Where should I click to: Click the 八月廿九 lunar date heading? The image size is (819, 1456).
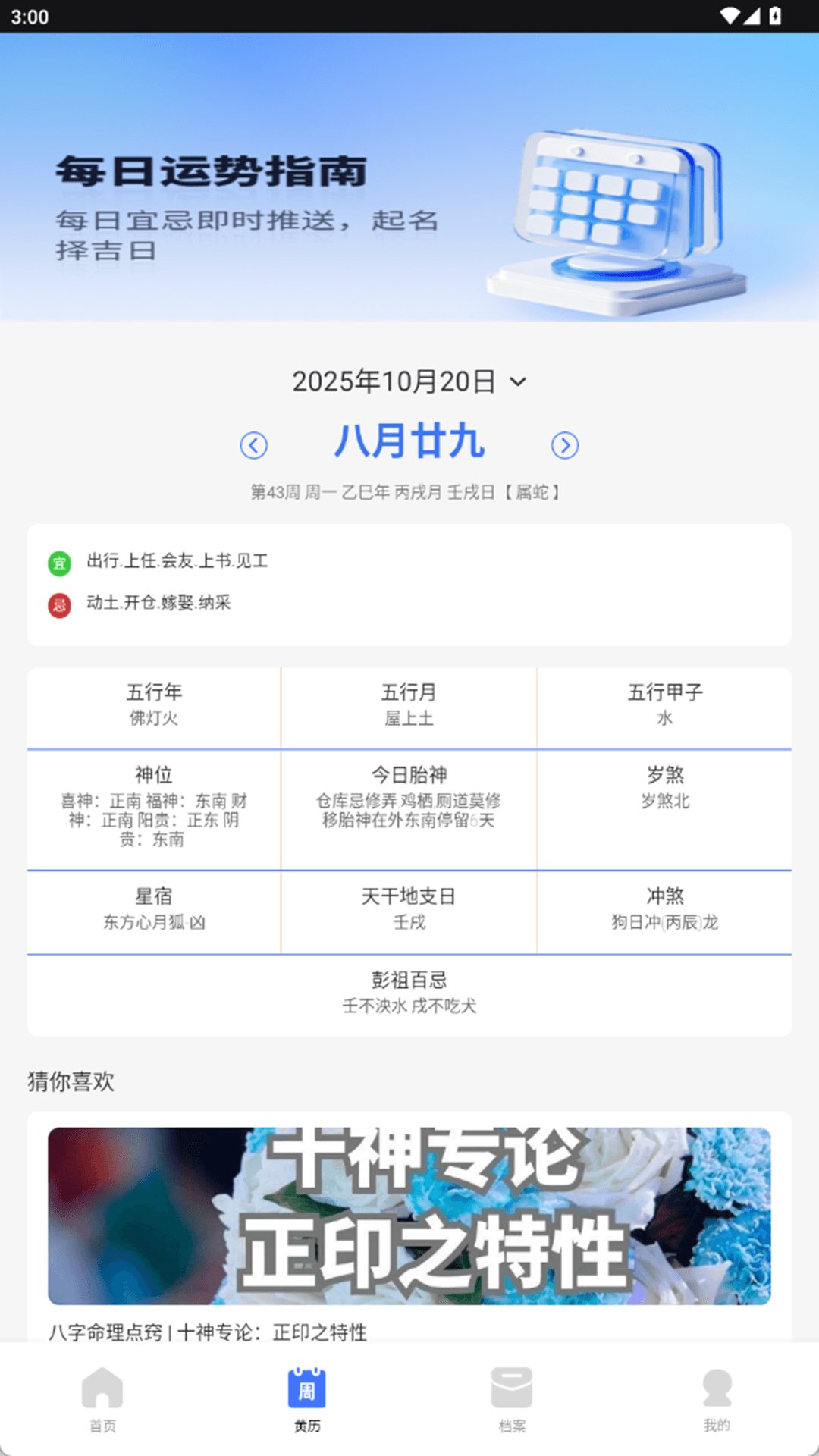tap(409, 444)
